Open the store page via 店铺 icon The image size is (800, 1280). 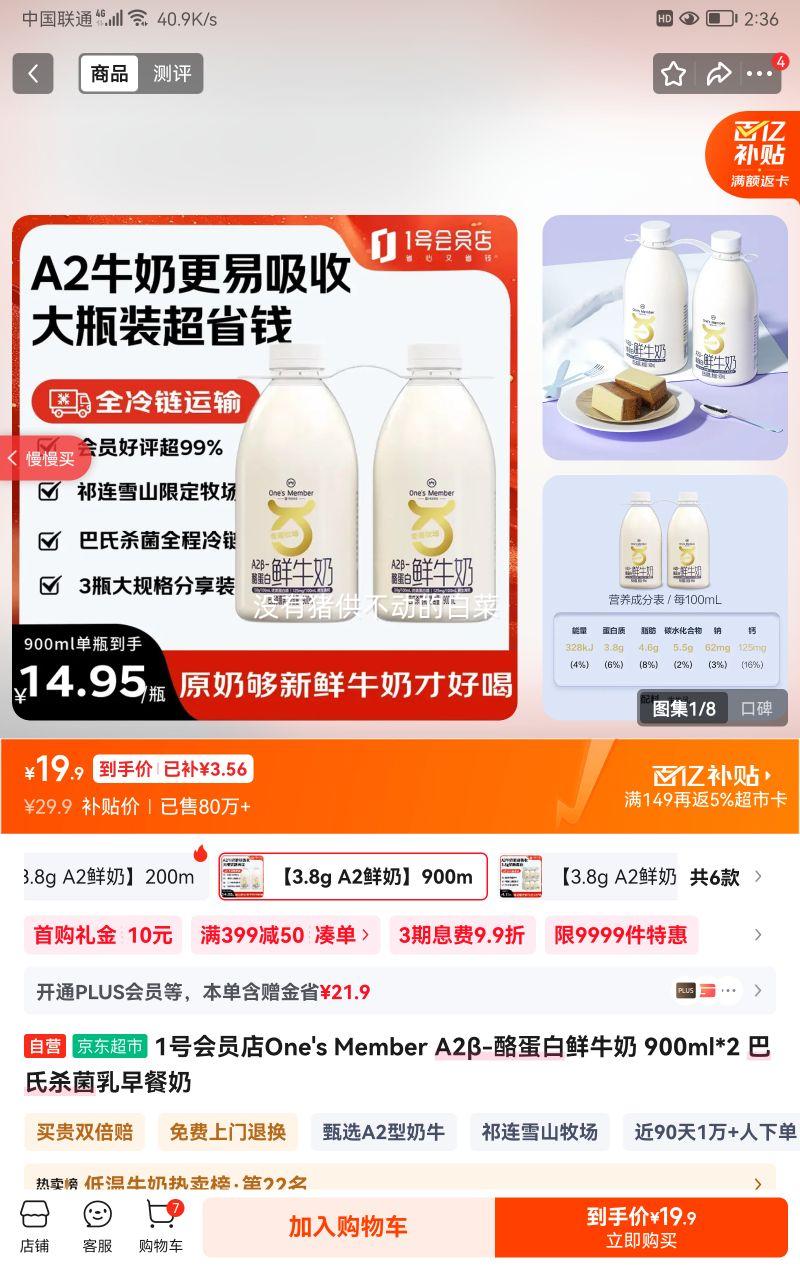34,1225
